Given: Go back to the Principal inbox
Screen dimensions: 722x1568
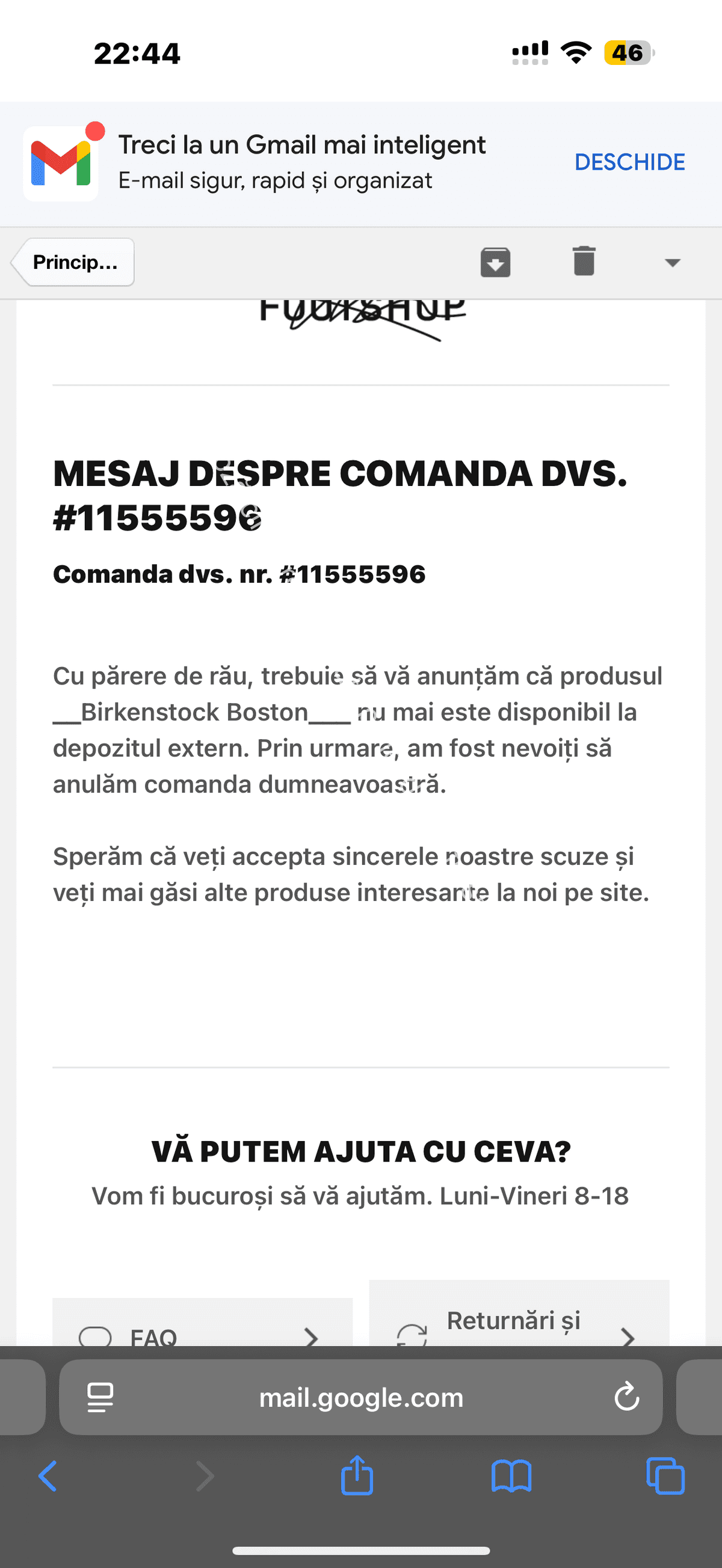Looking at the screenshot, I should [73, 262].
